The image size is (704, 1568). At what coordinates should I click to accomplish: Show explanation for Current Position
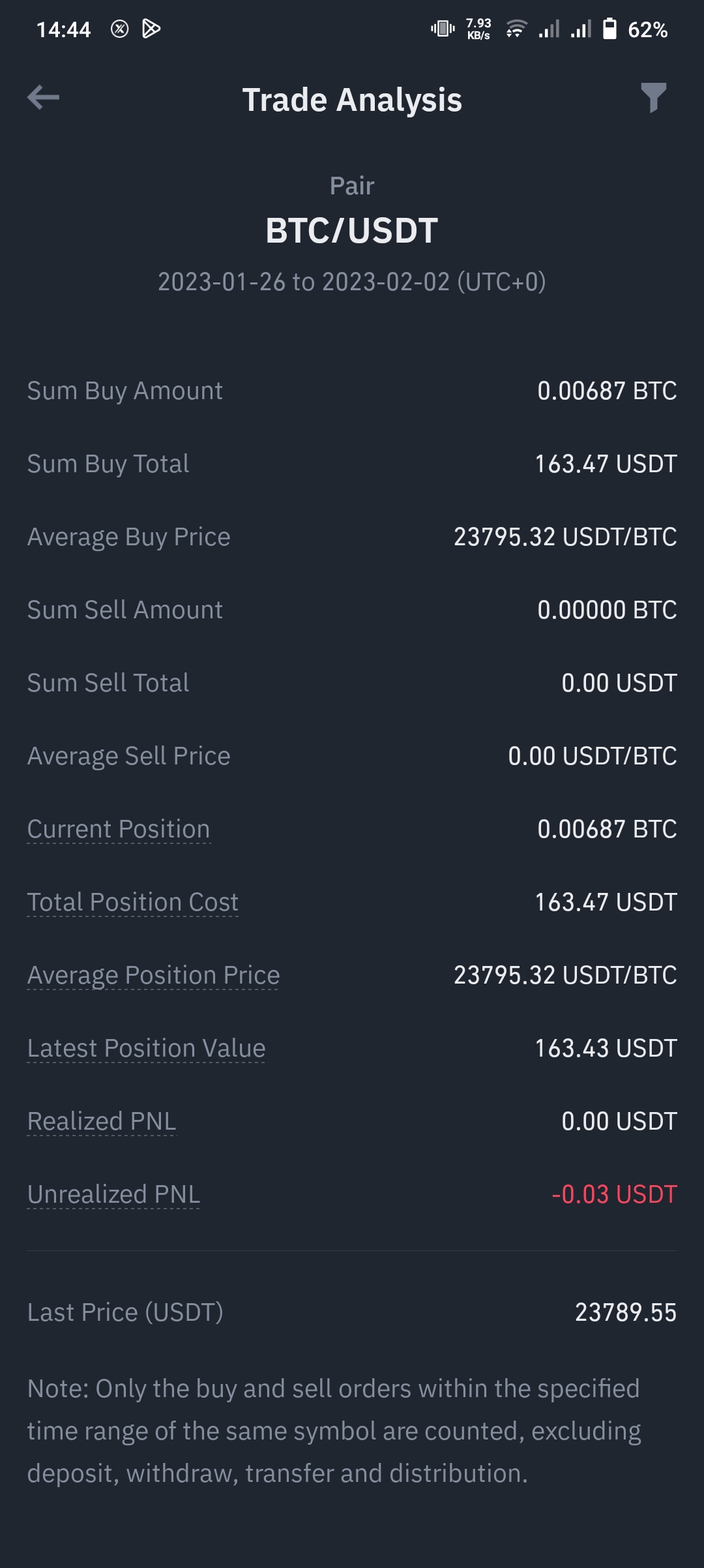coord(119,830)
